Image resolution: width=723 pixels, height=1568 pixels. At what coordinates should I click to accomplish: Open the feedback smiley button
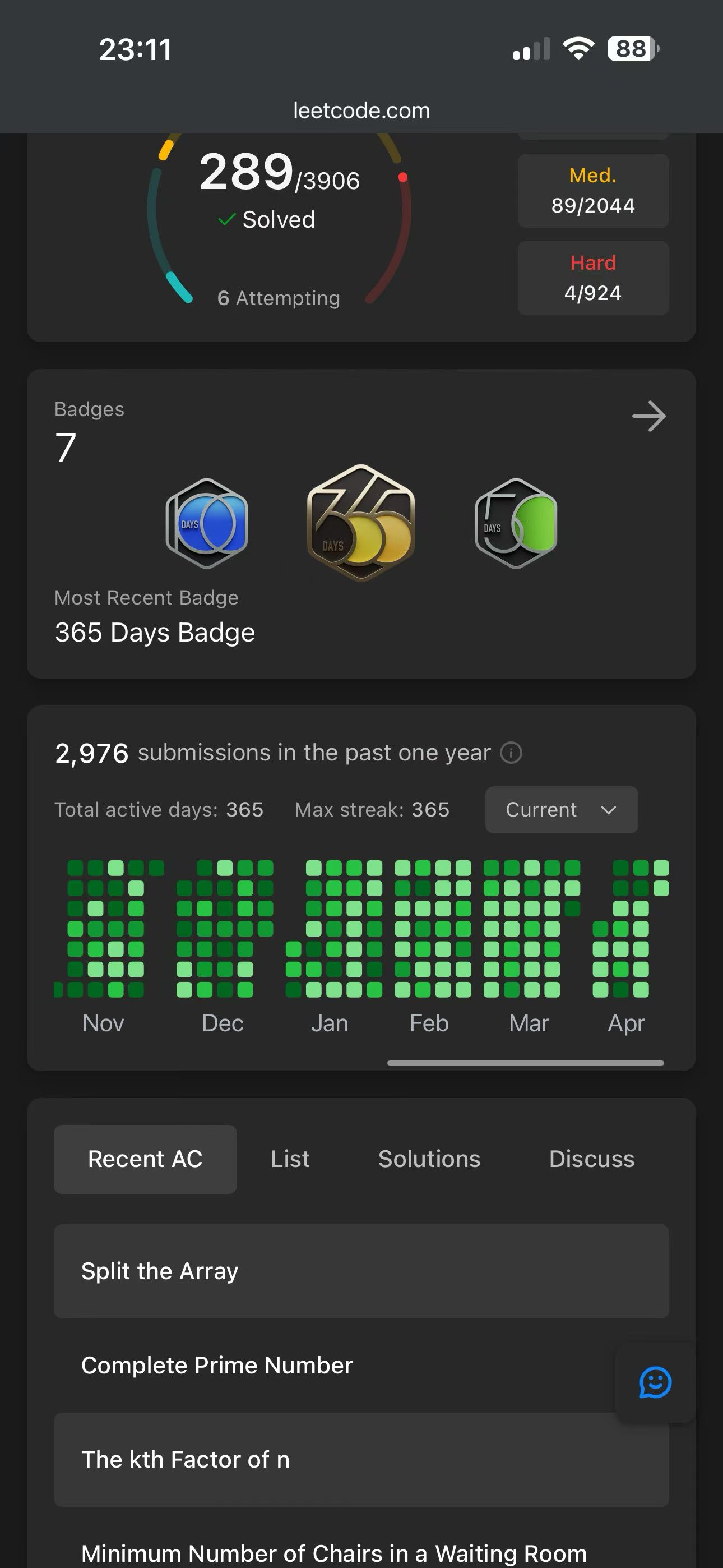(x=655, y=1382)
